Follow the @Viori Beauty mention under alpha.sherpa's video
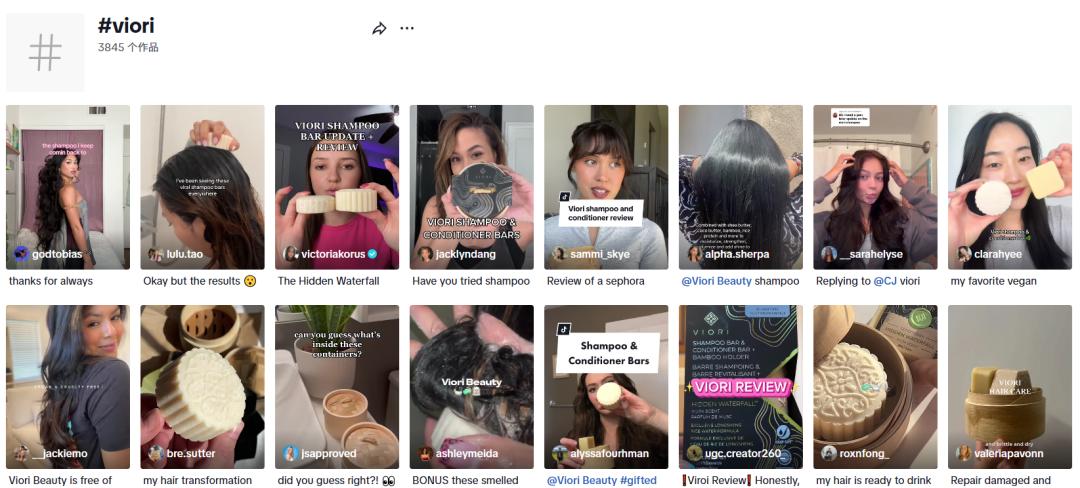Screen dimensions: 1080x488 coord(716,282)
